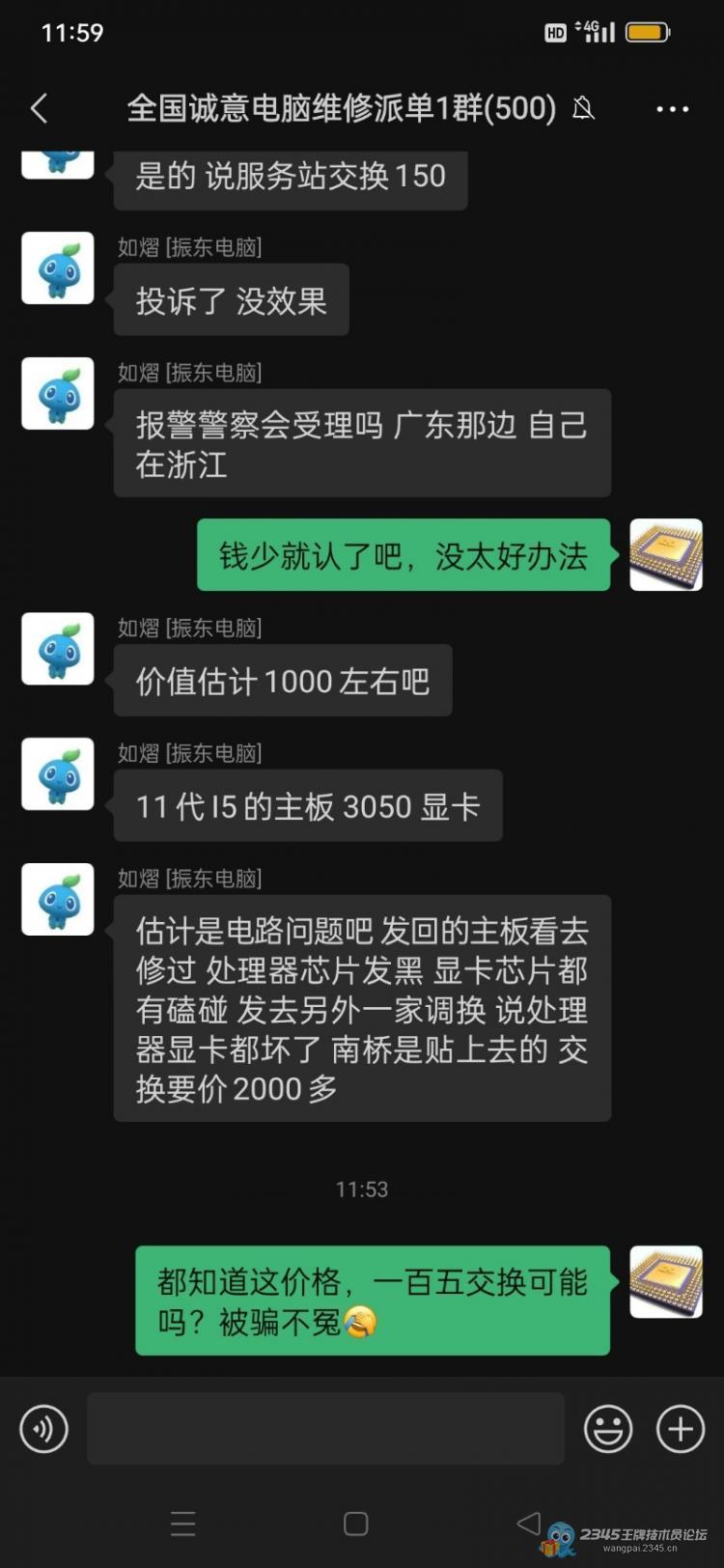Go back from the group chat
Viewport: 724px width, 1568px height.
[40, 109]
